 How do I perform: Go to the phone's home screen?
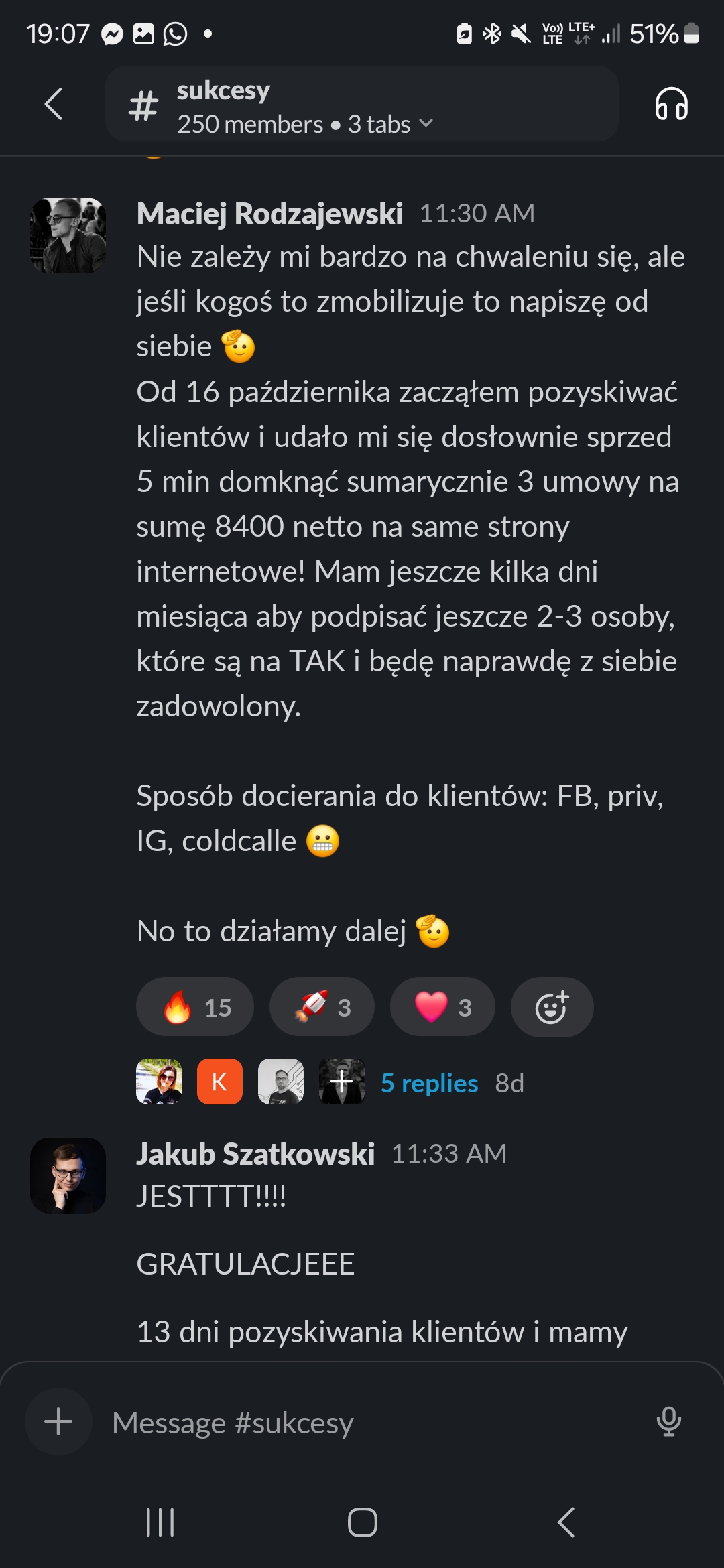(362, 1522)
